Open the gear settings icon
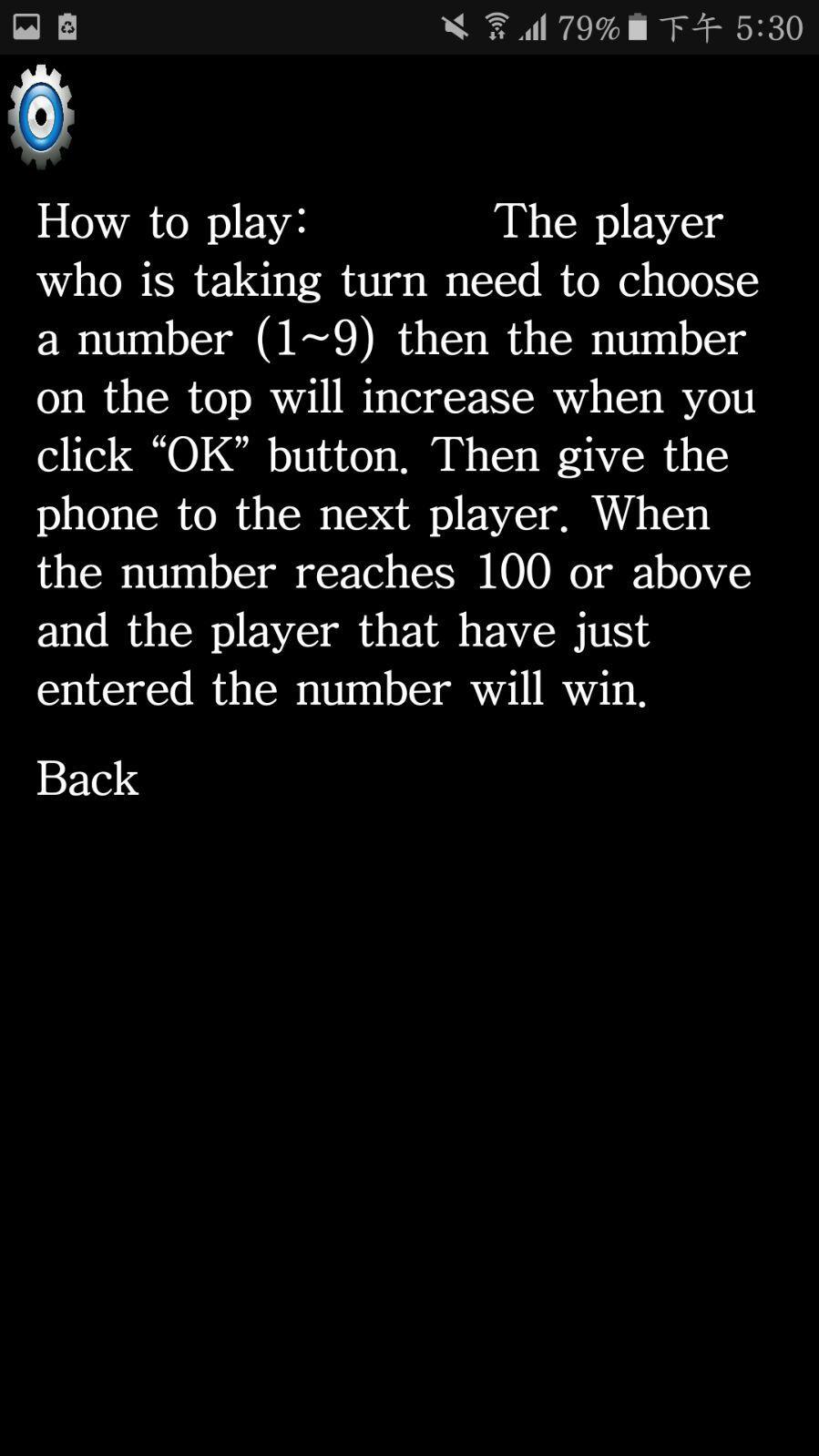Screen dimensions: 819x1456 pyautogui.click(x=41, y=117)
